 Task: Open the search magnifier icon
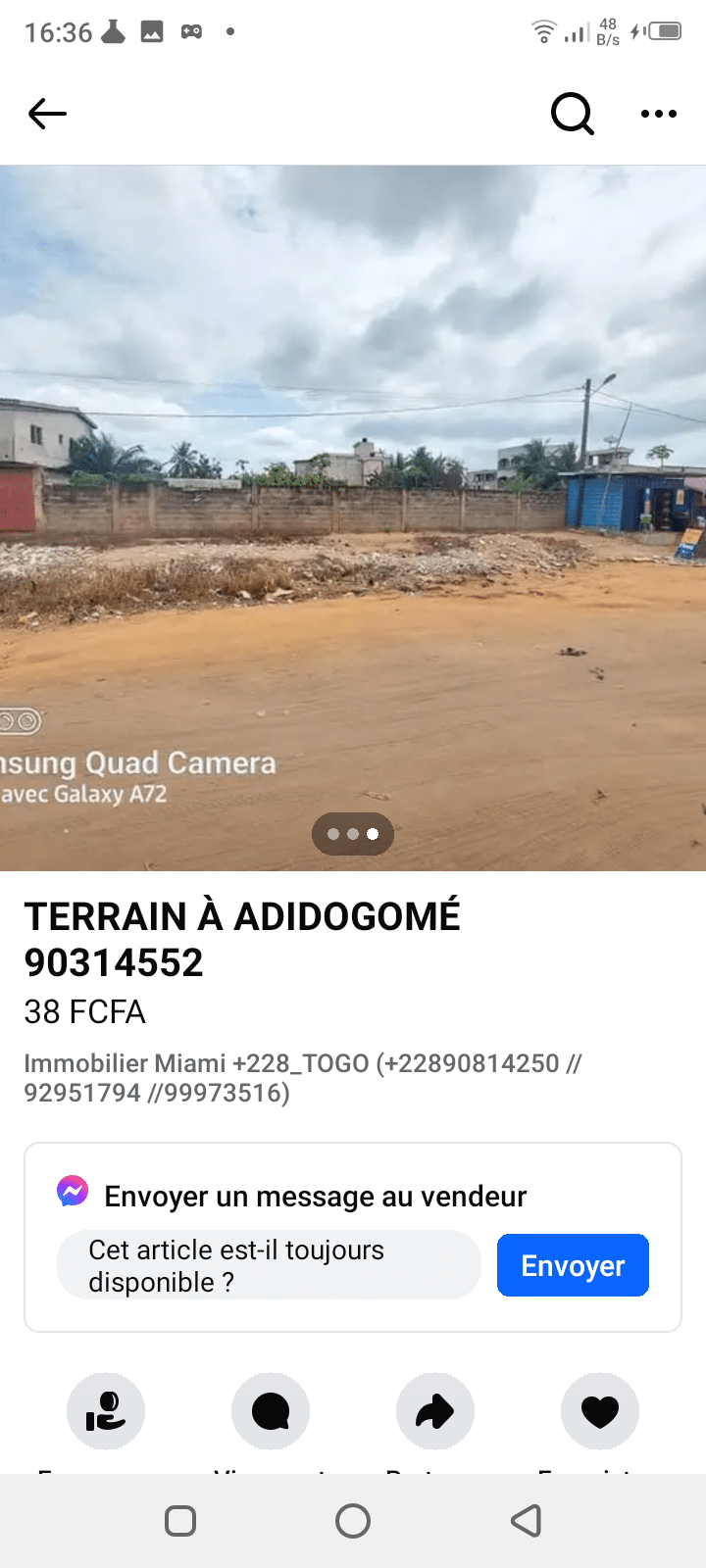[x=572, y=114]
